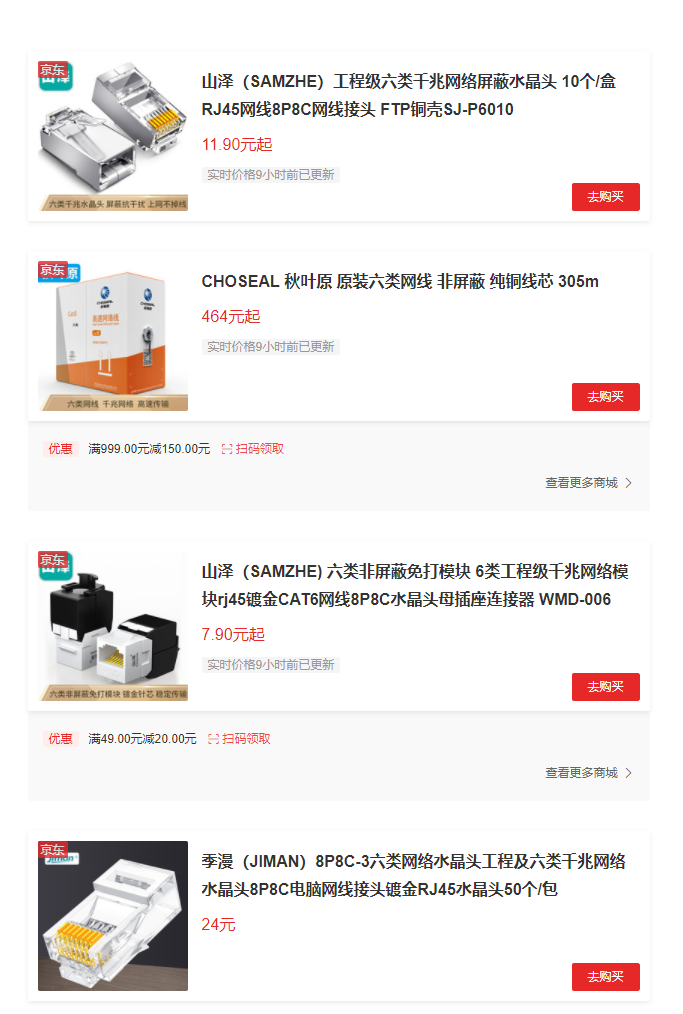The height and width of the screenshot is (1014, 683).
Task: Tap 去购买 for the SAMZHE 免打模块 WMD-006
Action: (605, 687)
